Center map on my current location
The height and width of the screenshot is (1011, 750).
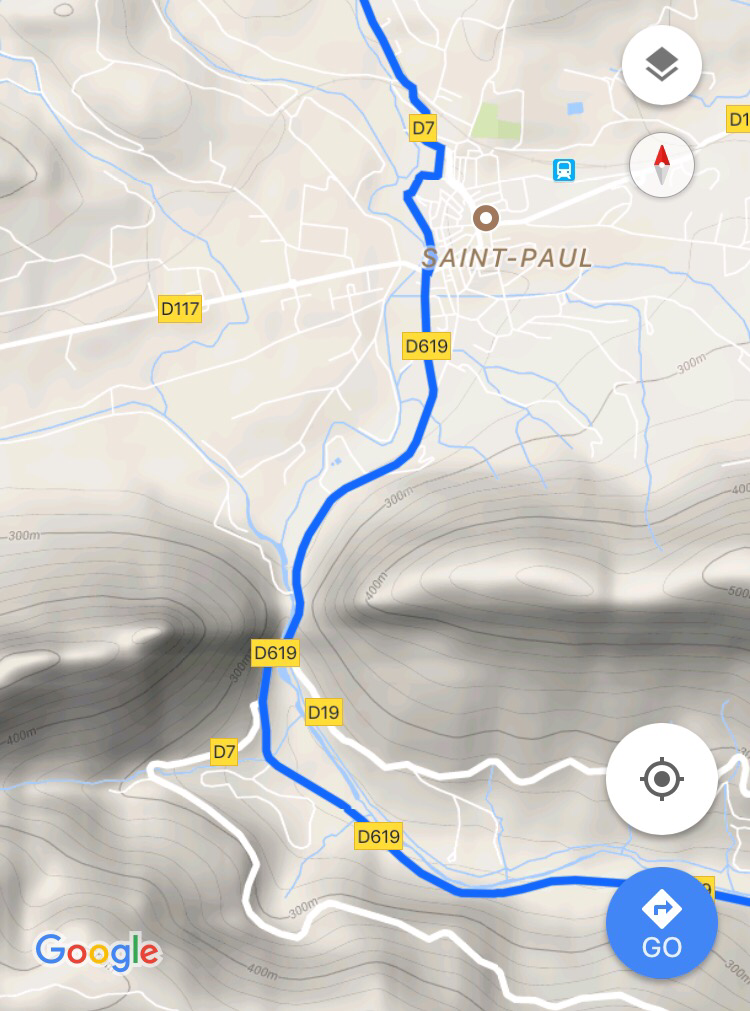(x=661, y=778)
